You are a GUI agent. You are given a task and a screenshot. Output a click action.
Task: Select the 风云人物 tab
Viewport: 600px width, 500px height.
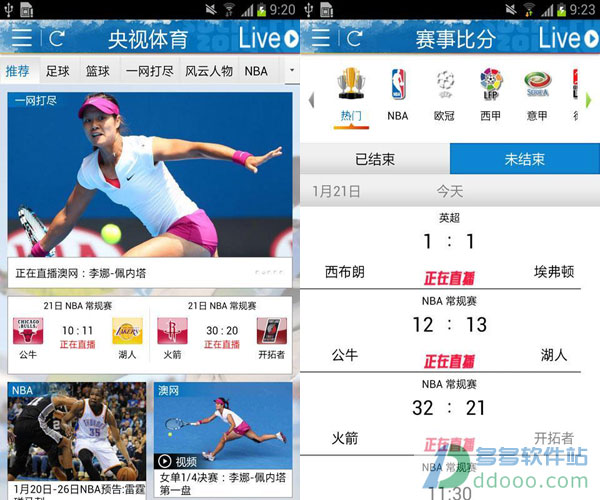click(x=208, y=71)
